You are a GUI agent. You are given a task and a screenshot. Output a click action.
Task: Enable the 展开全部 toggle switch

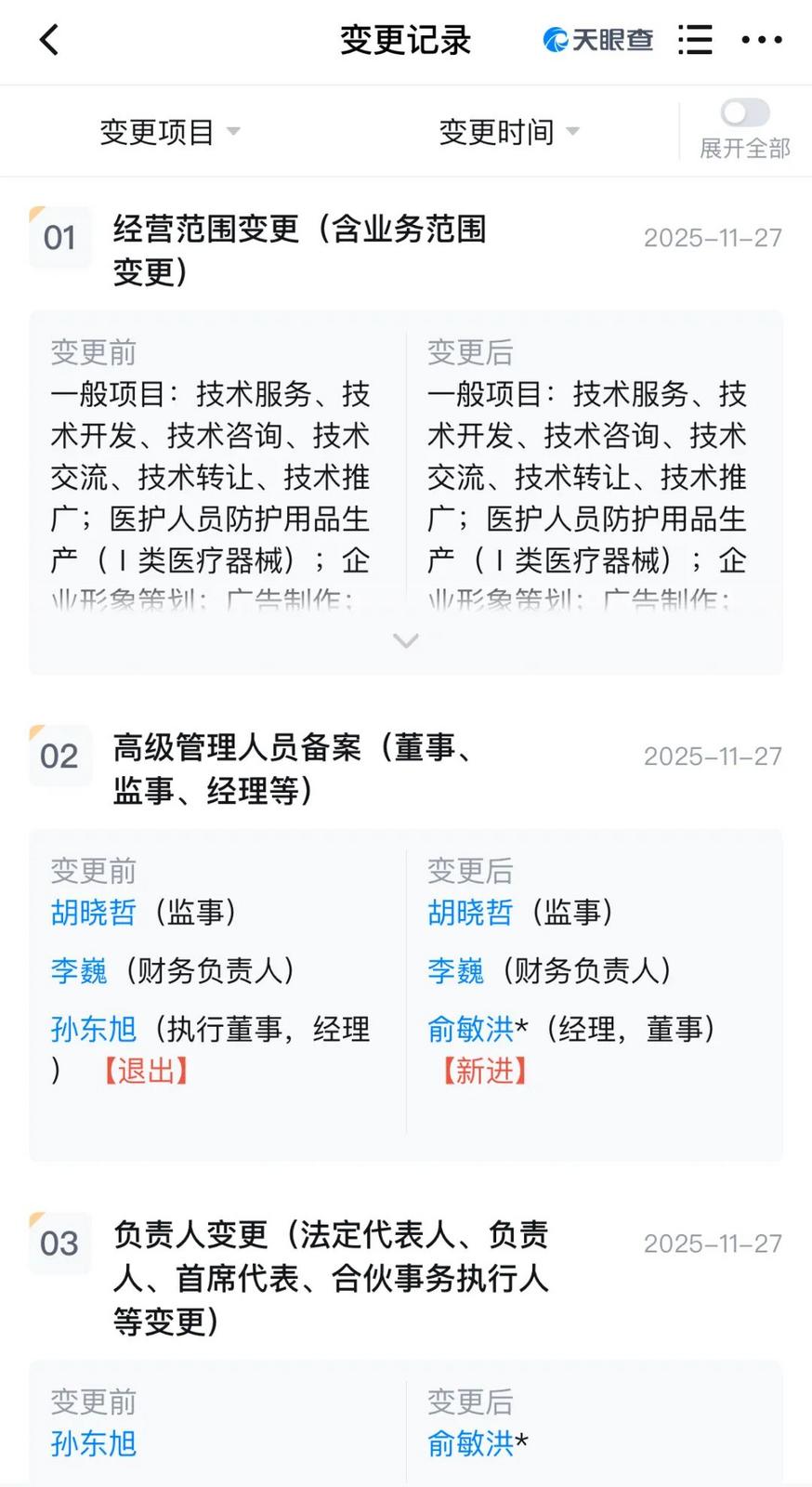(x=742, y=112)
